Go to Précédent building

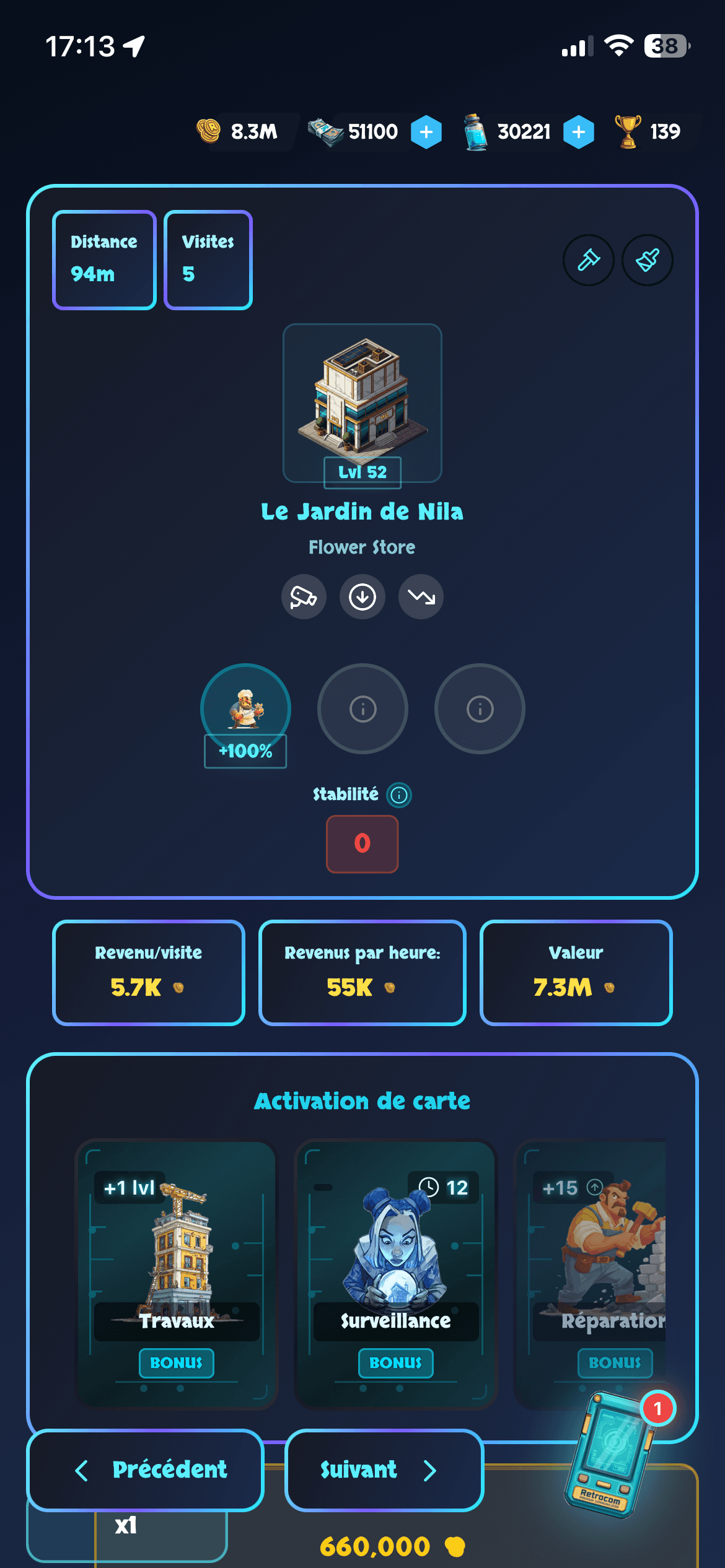coord(146,1470)
